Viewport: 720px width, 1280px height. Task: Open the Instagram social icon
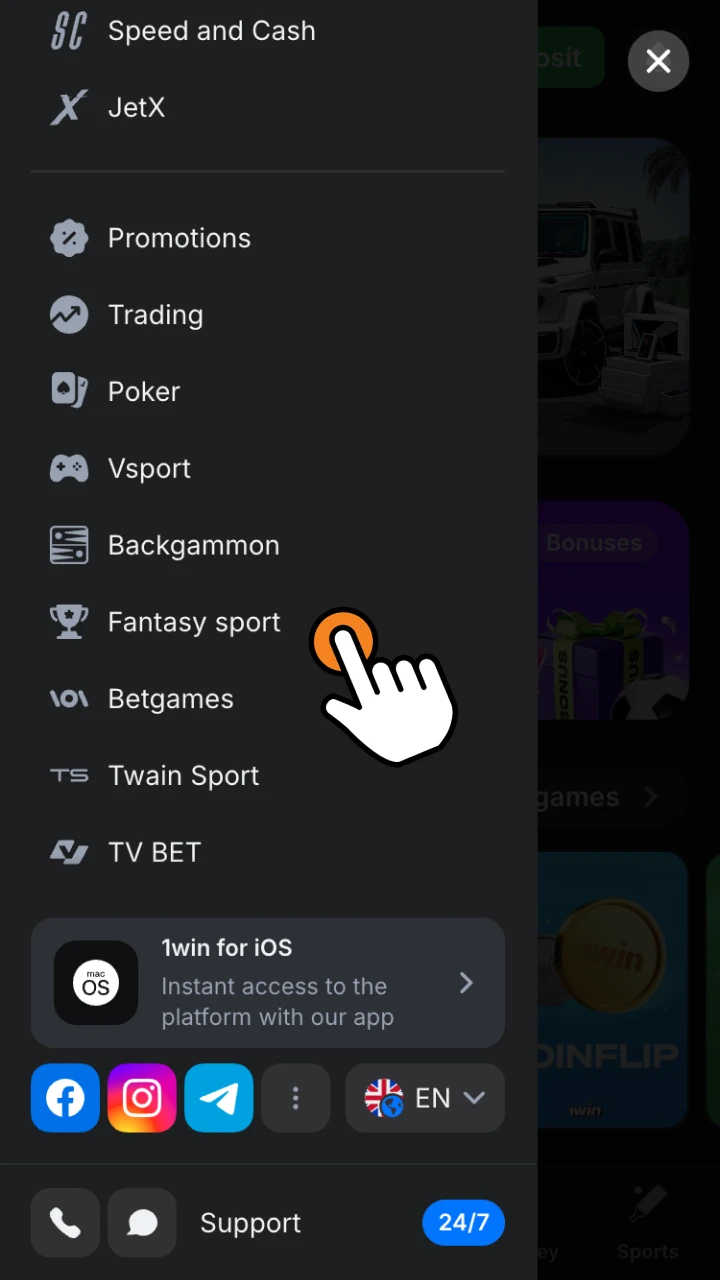coord(141,1097)
